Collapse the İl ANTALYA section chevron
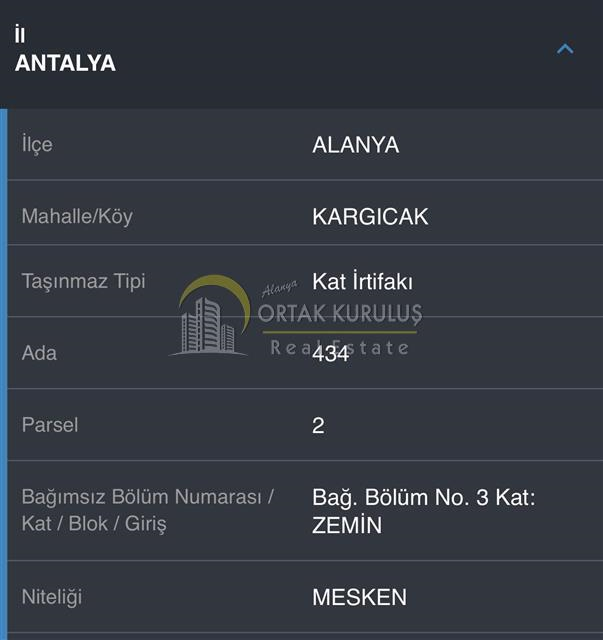Image resolution: width=603 pixels, height=640 pixels. 565,49
